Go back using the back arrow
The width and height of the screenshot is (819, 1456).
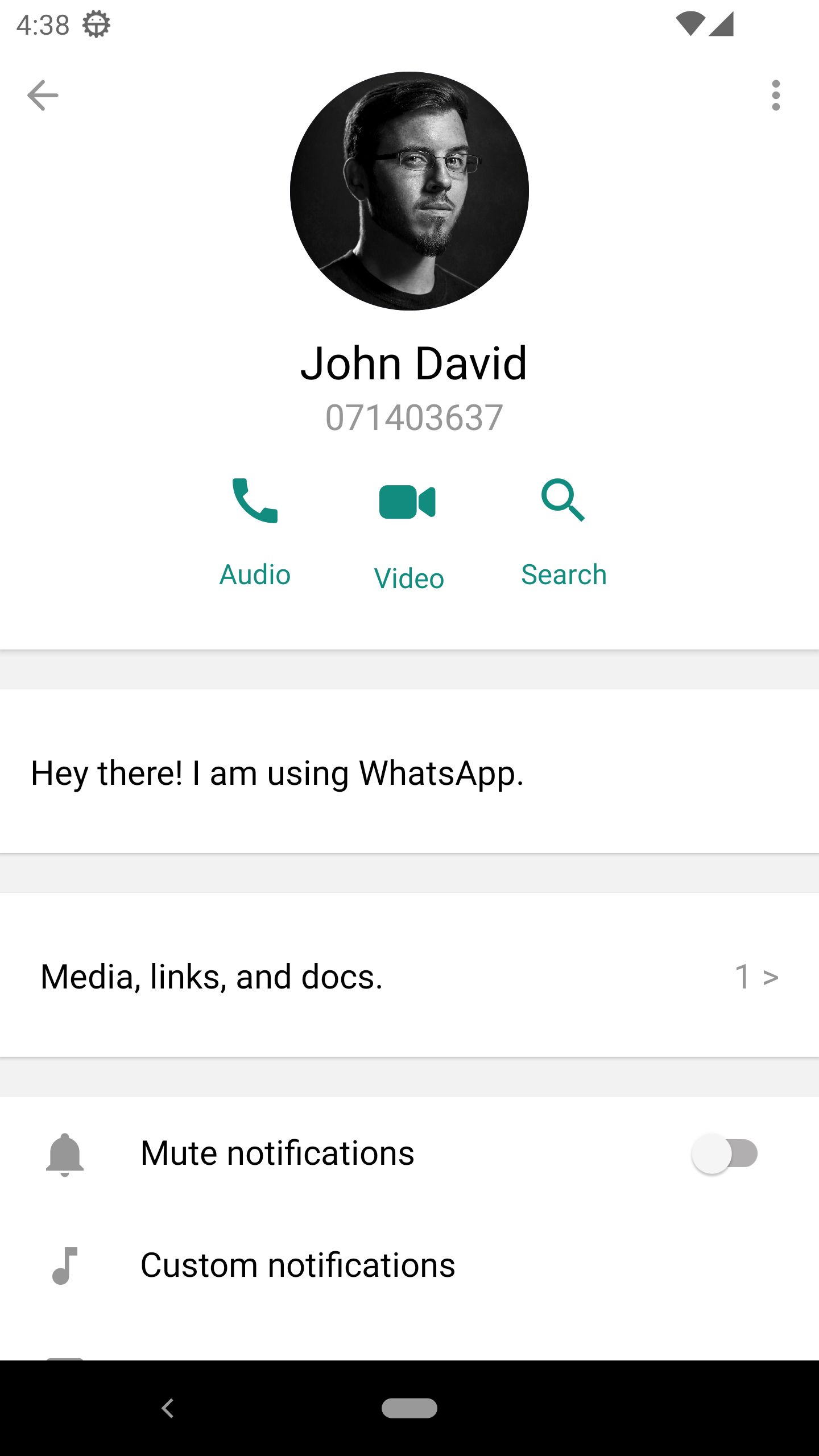42,96
